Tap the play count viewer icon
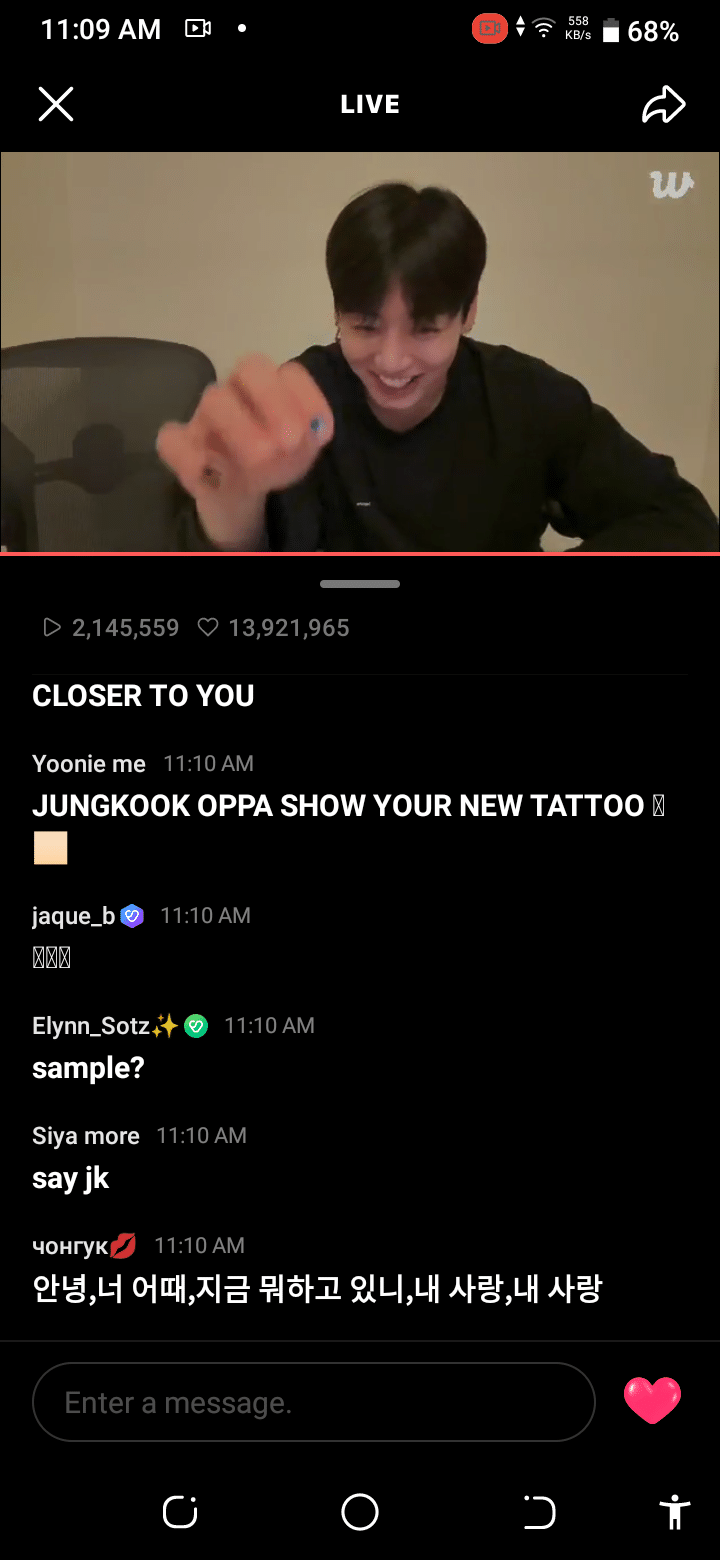720x1560 pixels. coord(50,627)
